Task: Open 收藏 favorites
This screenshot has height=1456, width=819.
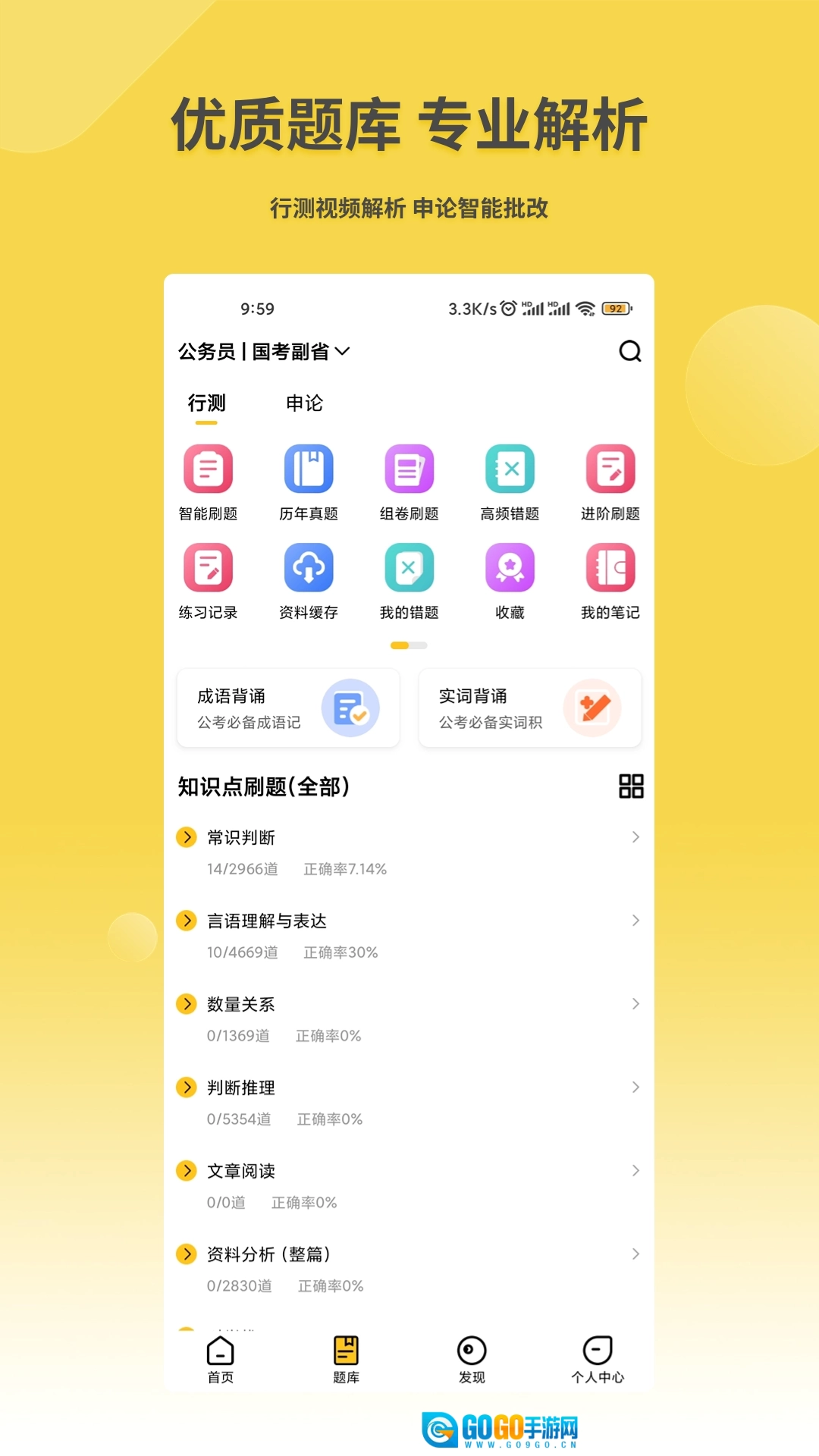Action: point(510,580)
